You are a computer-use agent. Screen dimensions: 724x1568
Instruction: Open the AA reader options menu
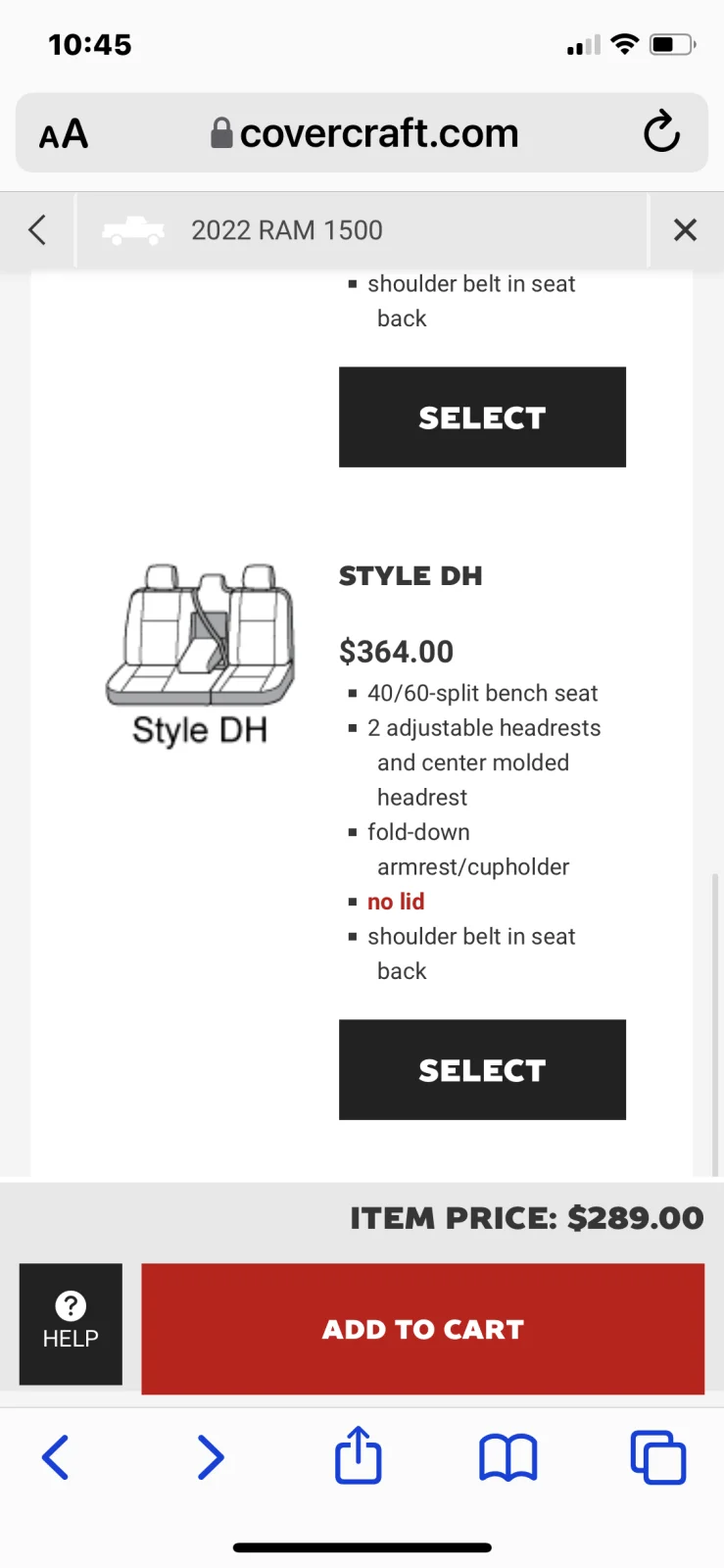pos(64,133)
